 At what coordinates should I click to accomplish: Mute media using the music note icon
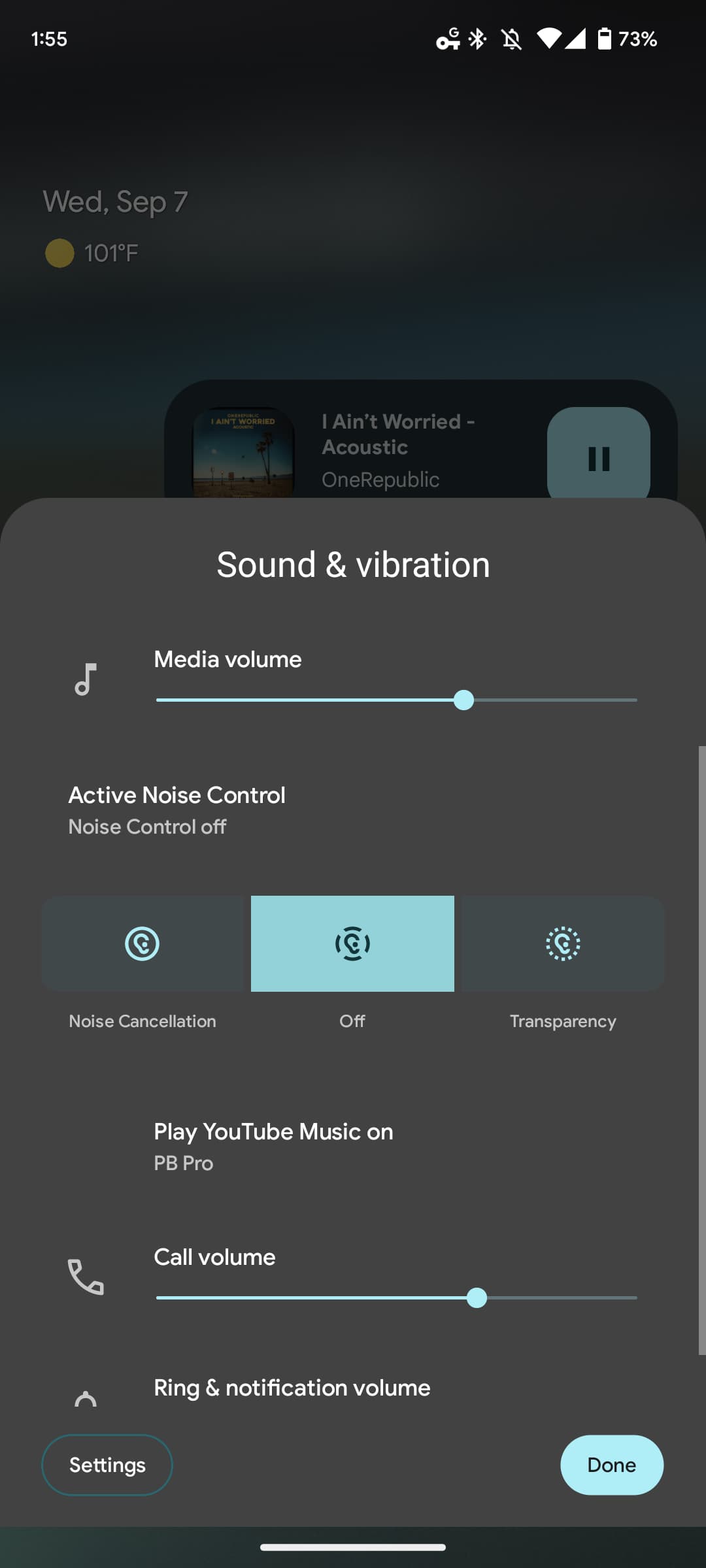[x=86, y=679]
